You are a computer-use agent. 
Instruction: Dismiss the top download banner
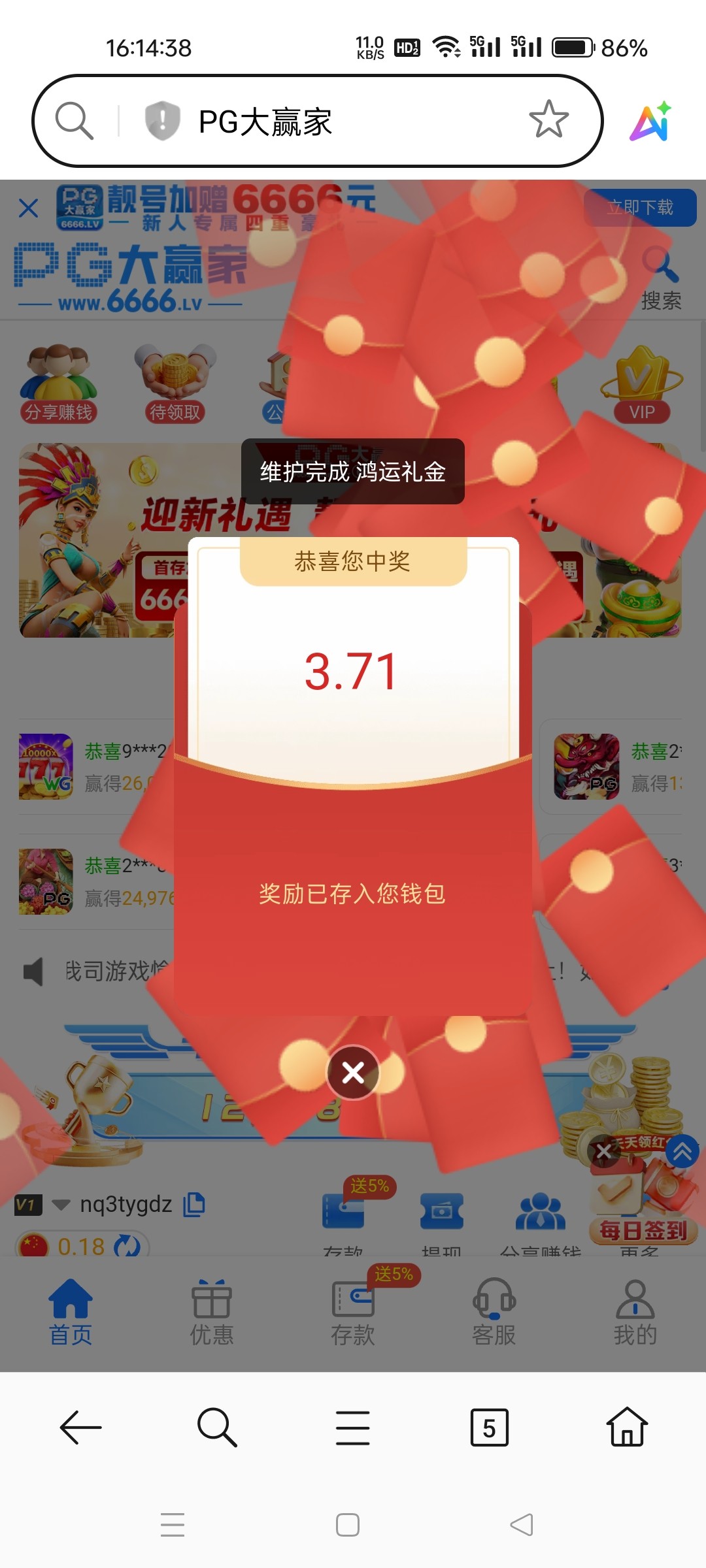29,208
